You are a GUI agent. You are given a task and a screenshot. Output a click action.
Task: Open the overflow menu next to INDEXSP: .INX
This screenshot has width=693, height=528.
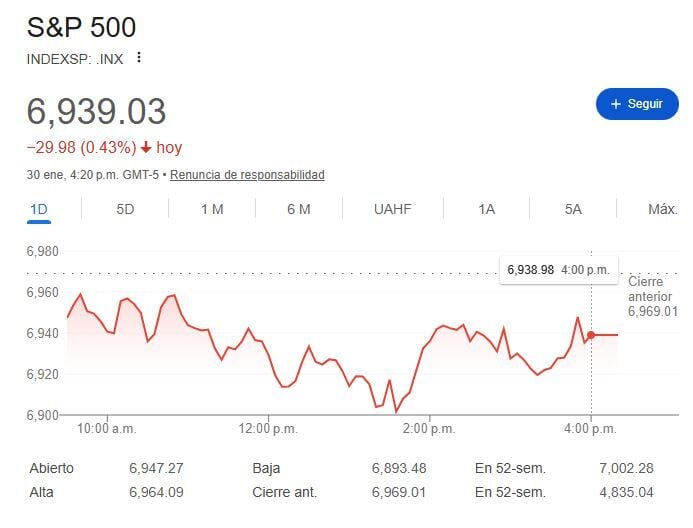click(x=139, y=57)
